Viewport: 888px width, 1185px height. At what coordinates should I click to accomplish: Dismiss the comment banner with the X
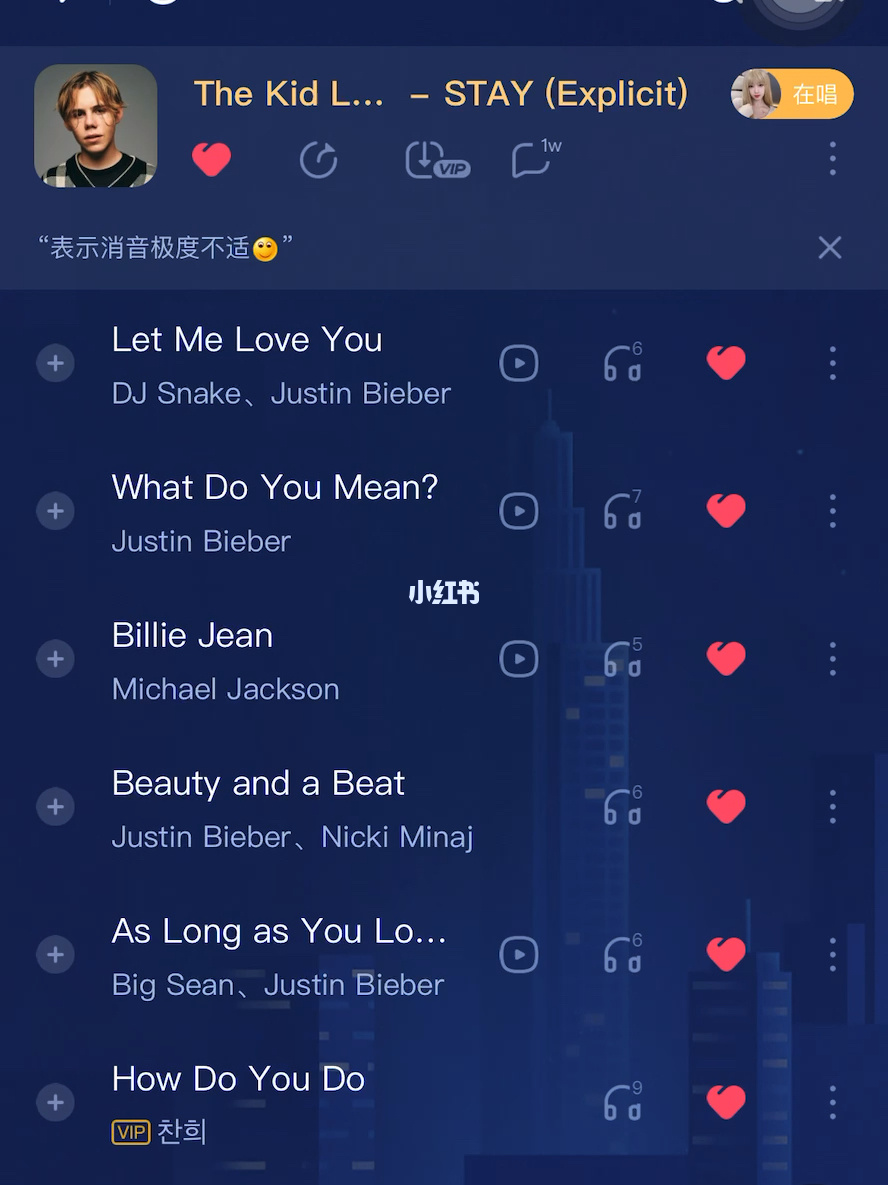click(x=830, y=247)
